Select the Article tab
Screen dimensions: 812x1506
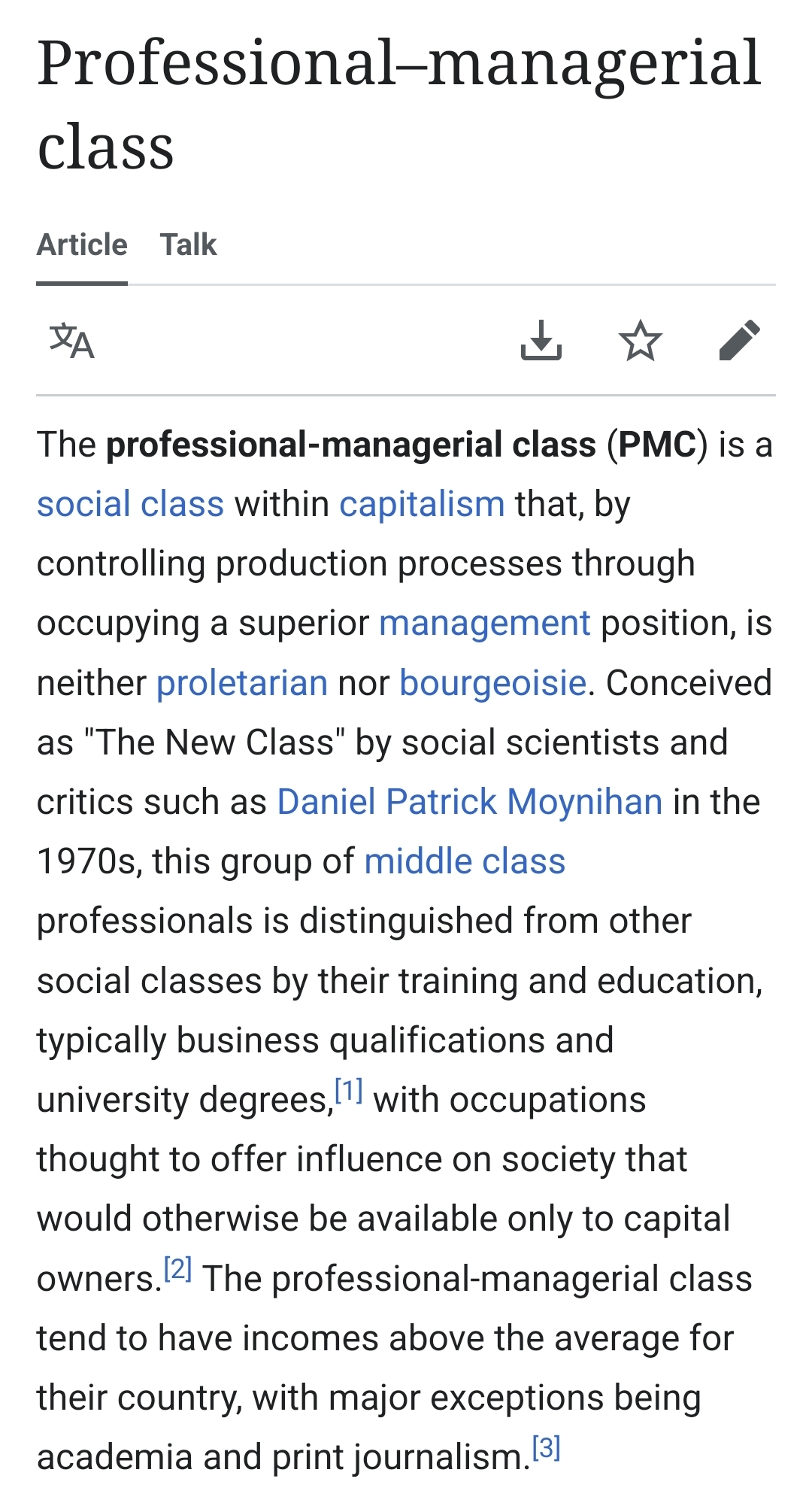pyautogui.click(x=82, y=245)
